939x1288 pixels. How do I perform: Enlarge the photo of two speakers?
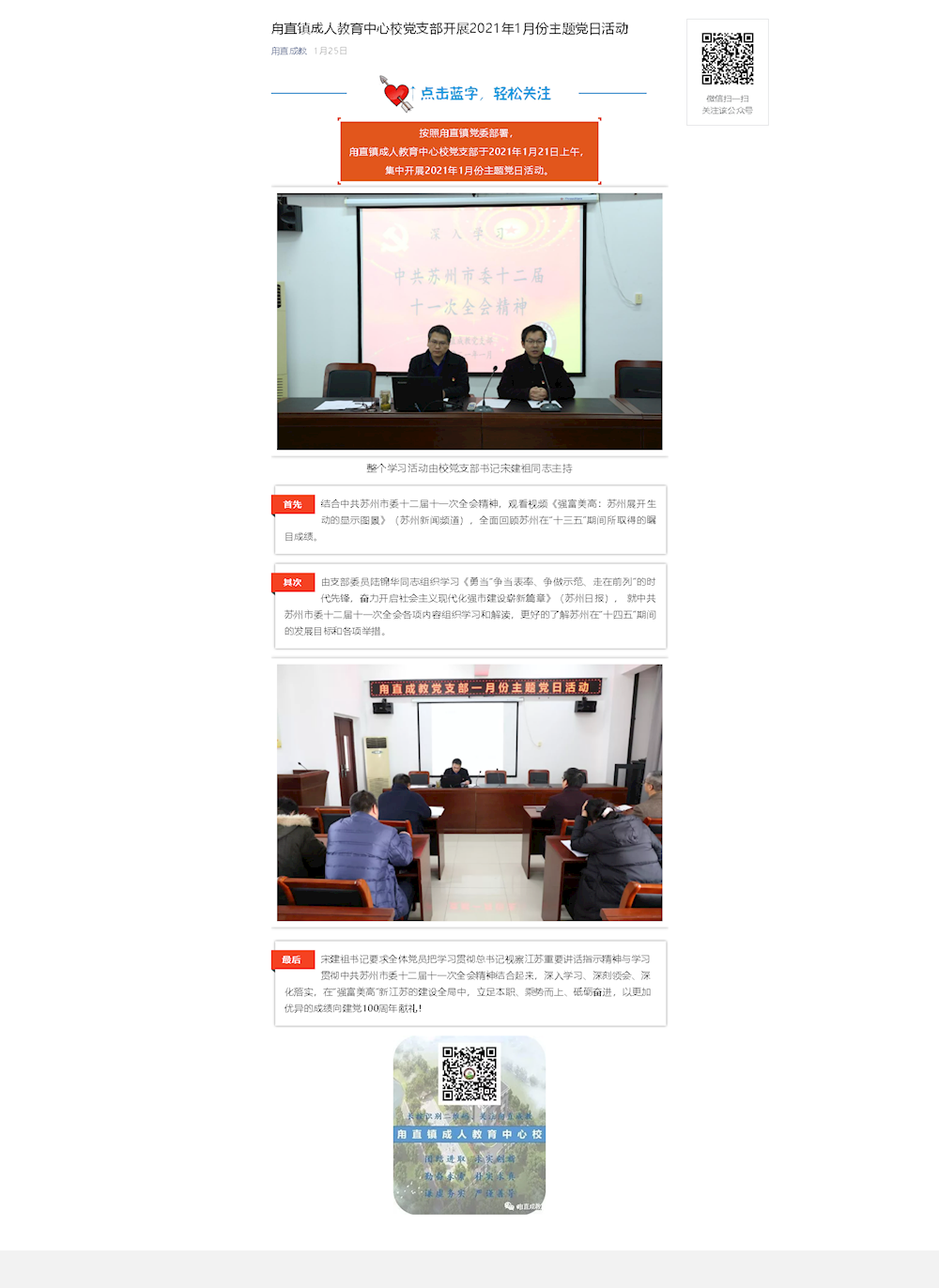469,321
